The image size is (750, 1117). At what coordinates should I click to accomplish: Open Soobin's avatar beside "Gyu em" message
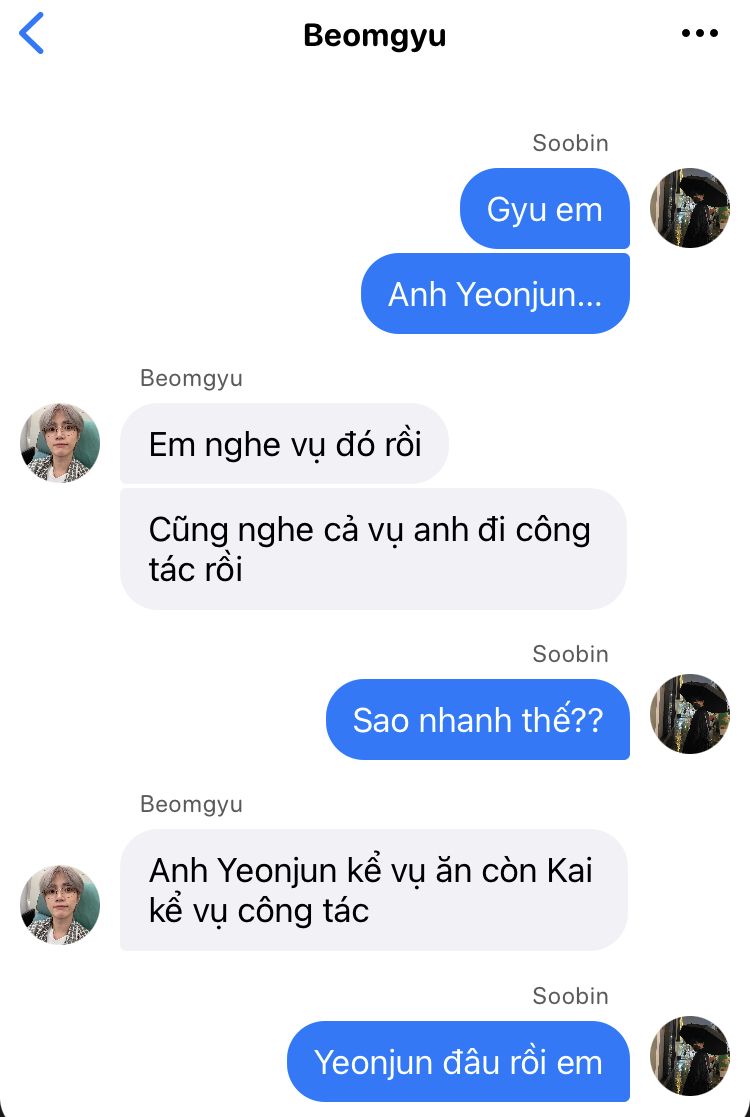(x=690, y=208)
